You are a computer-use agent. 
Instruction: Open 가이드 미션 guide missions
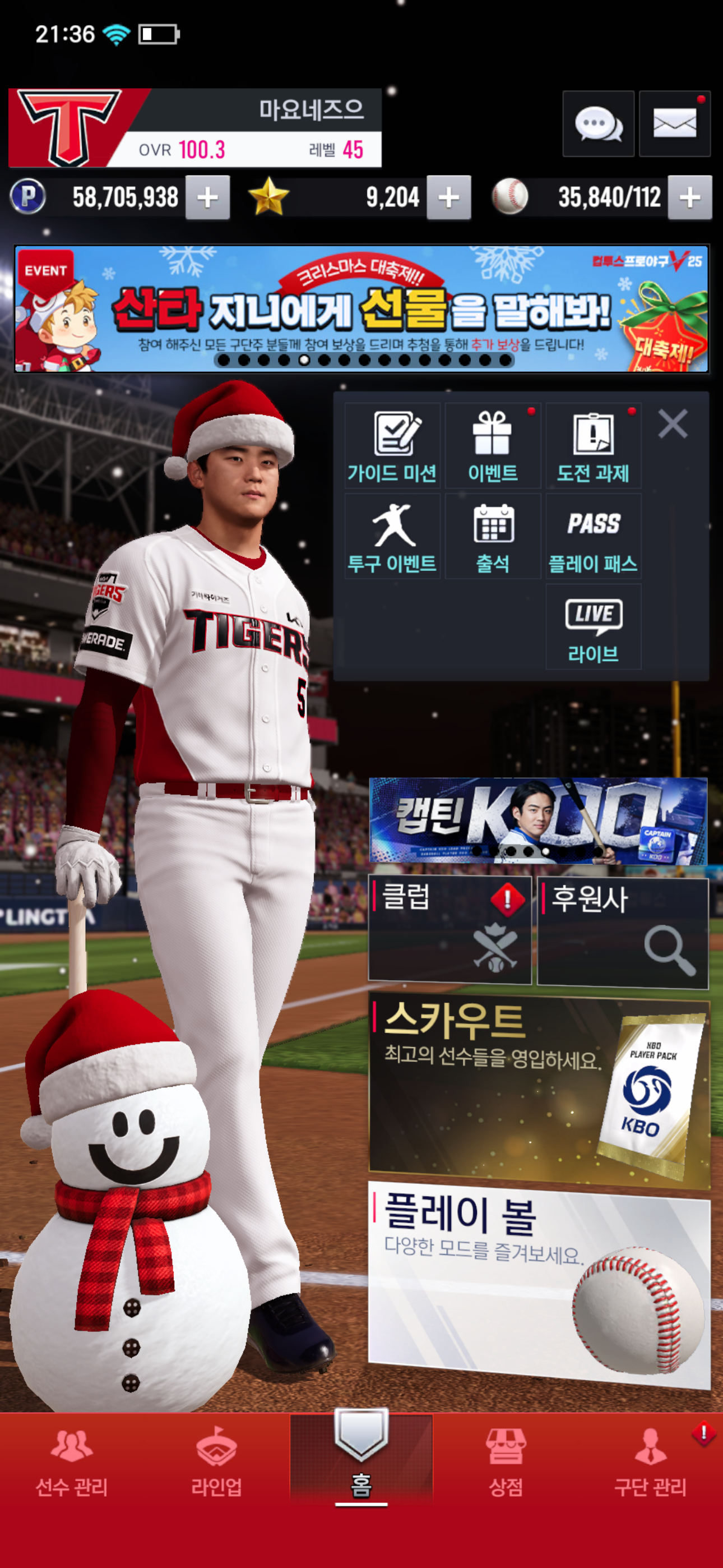(x=392, y=446)
